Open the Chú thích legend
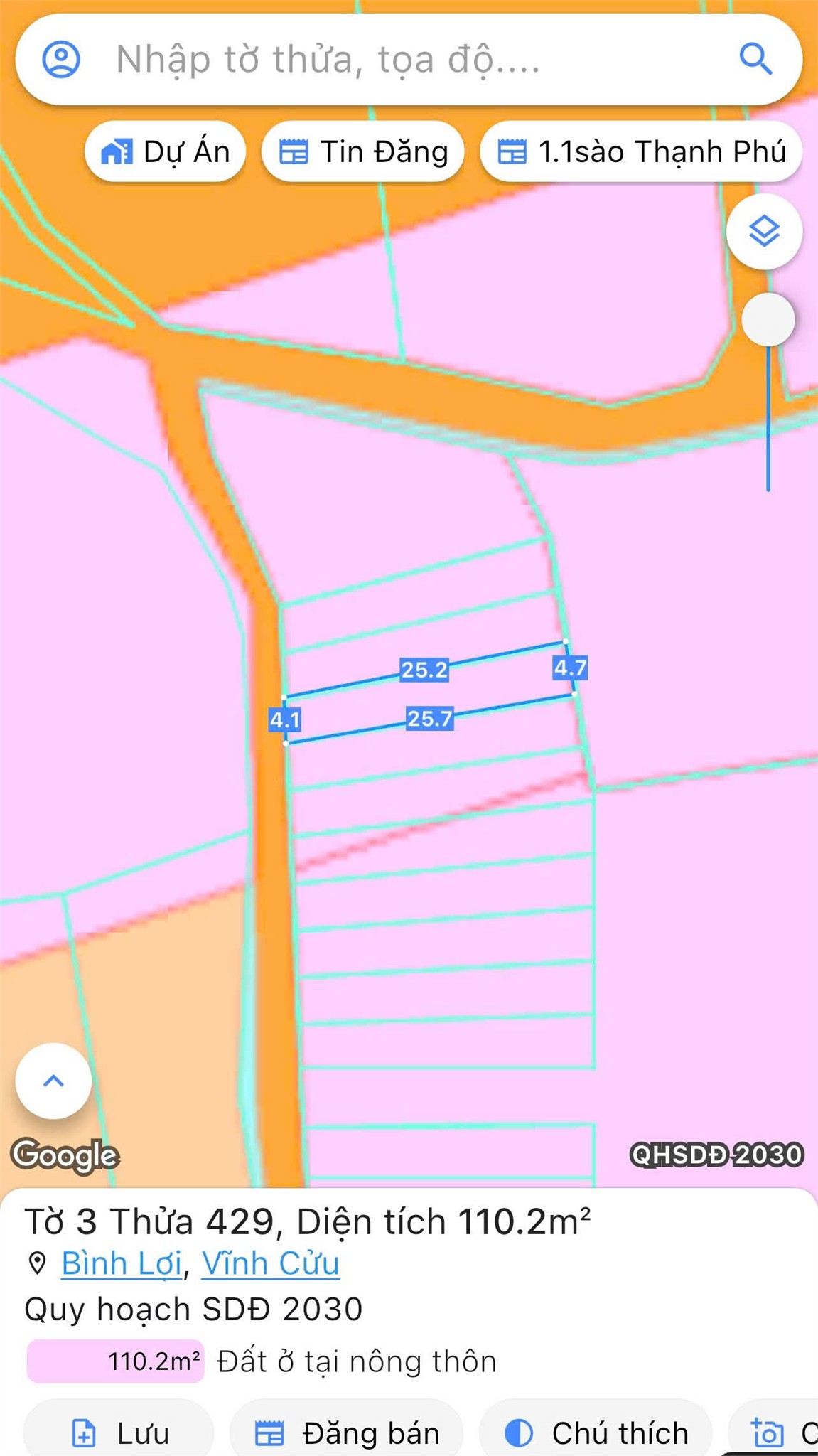Screen dimensions: 818x1456 (596, 1433)
